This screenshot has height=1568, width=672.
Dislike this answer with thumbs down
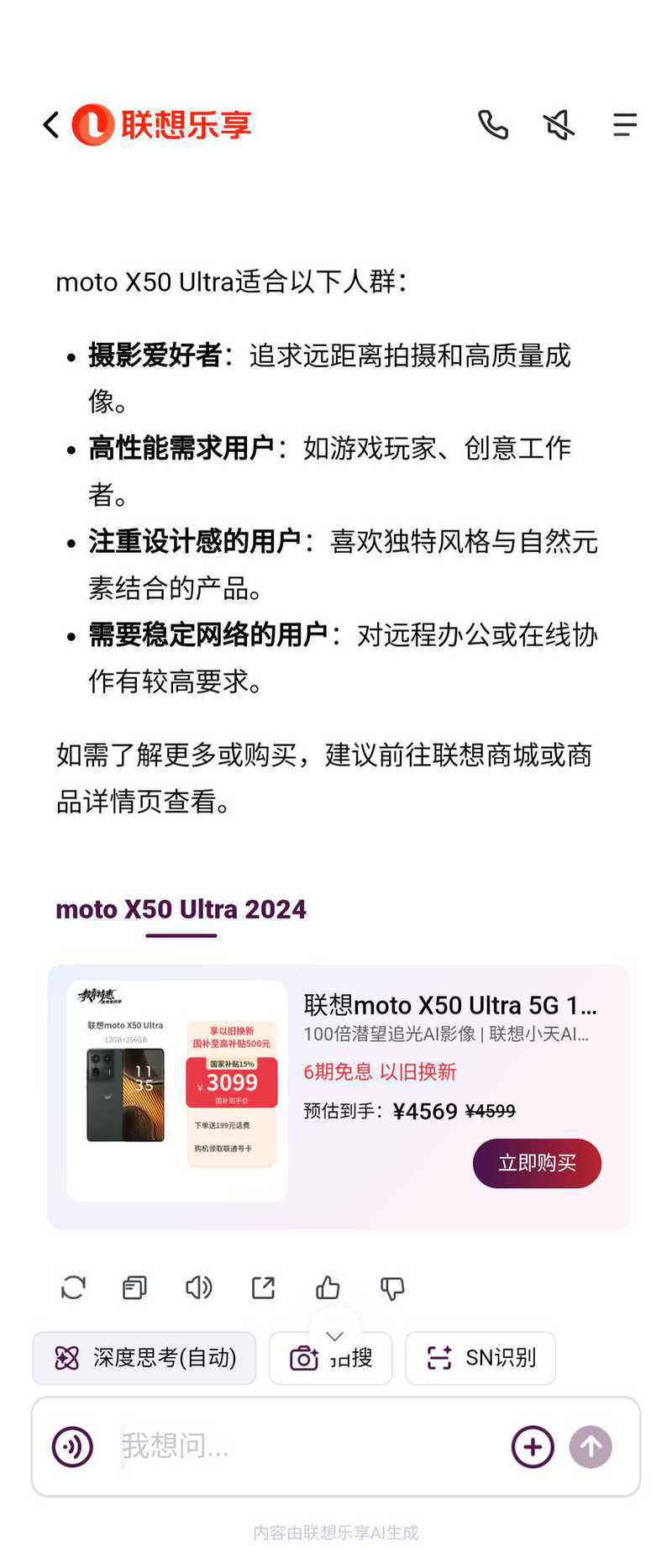tap(392, 1287)
